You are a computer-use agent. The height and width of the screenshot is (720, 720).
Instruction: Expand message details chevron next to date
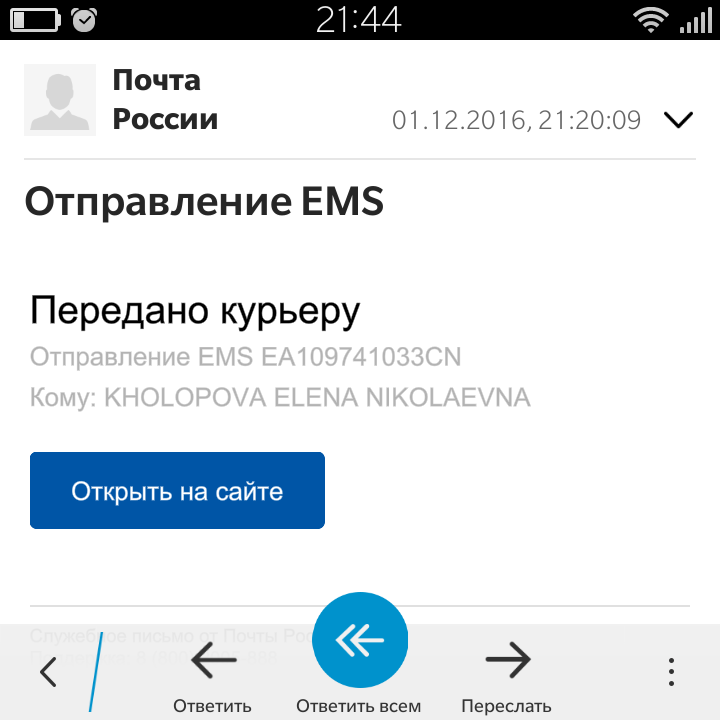coord(677,121)
